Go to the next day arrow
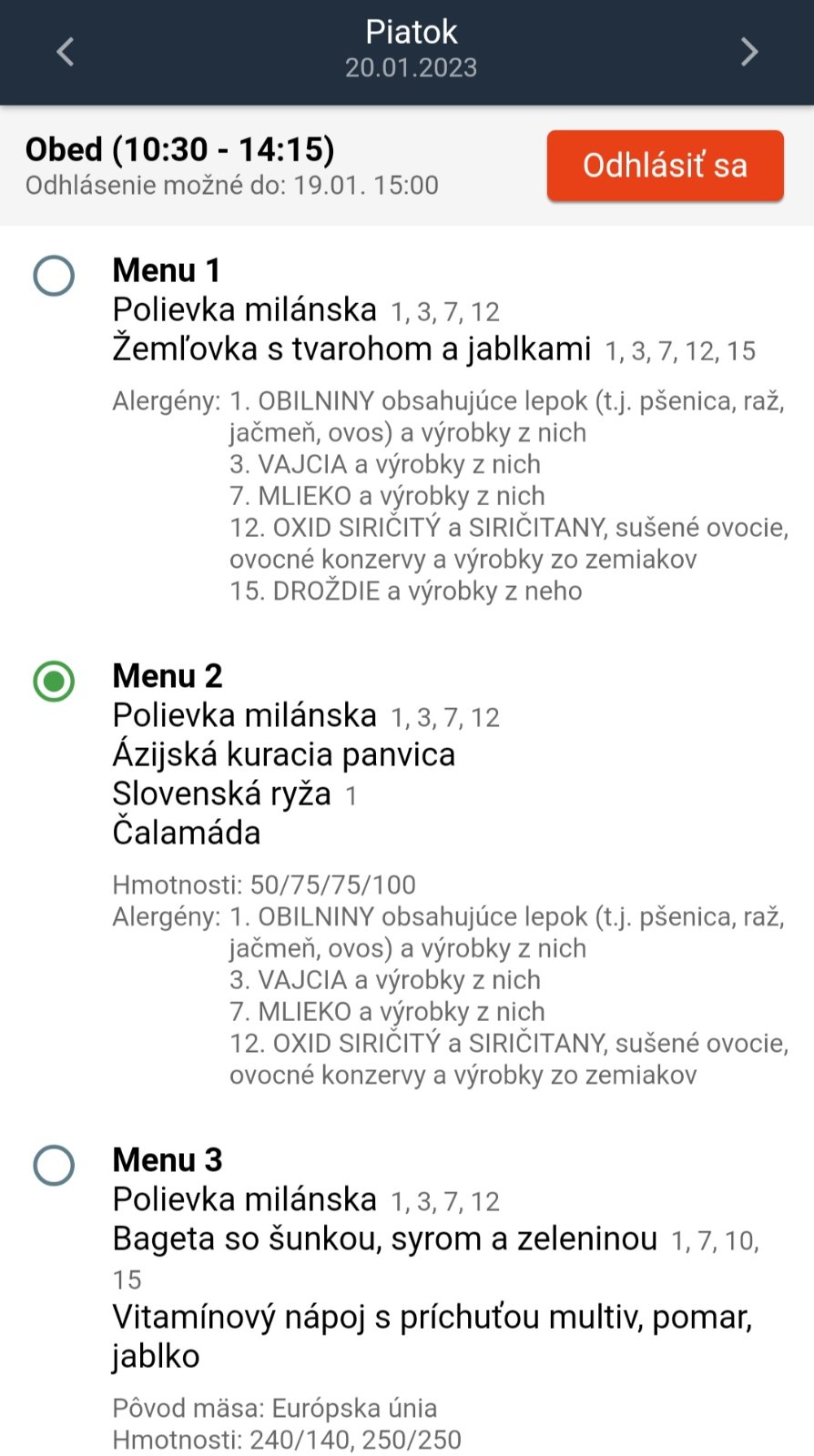The height and width of the screenshot is (1456, 814). 748,52
